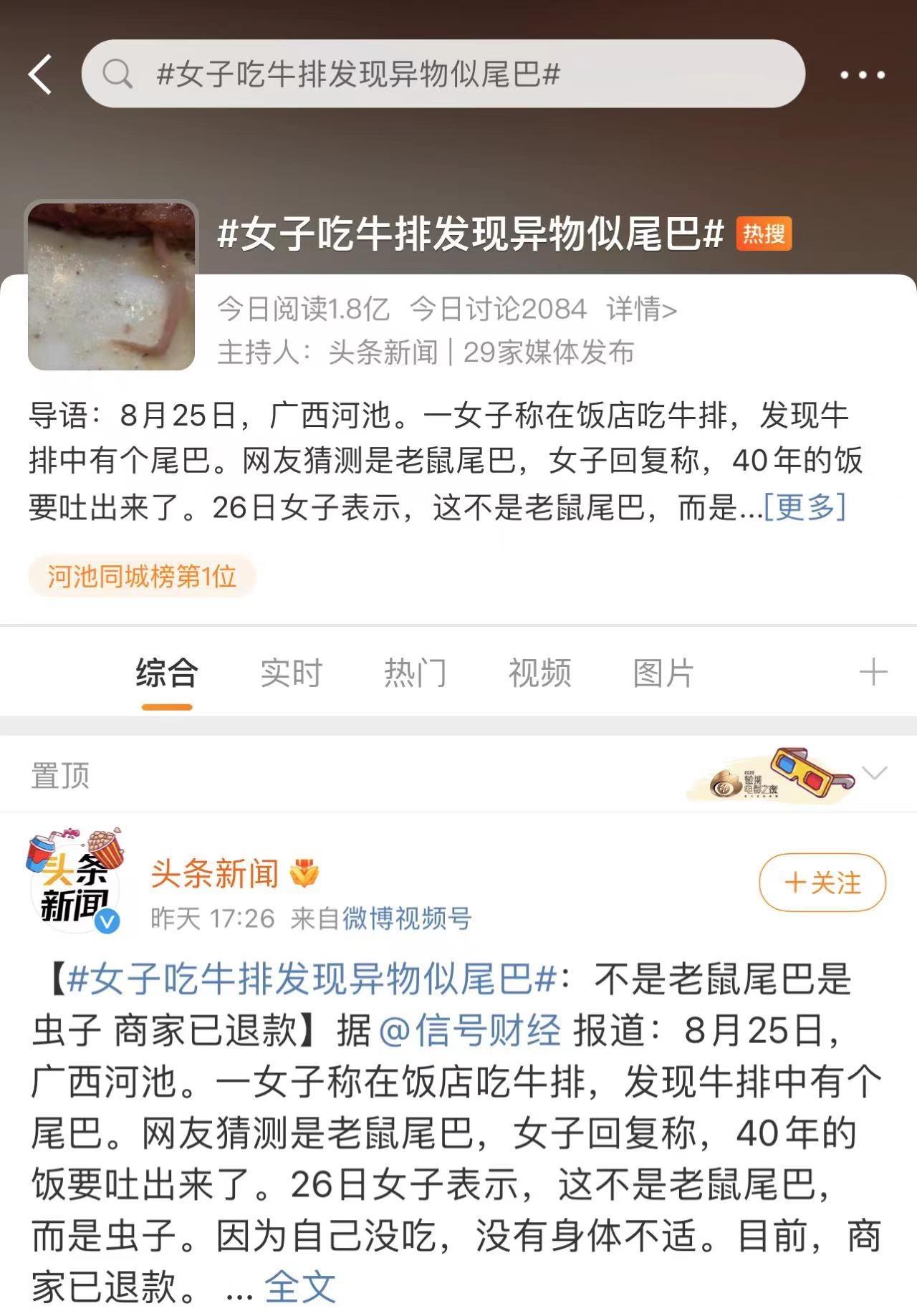Expand the intro with [更多]
917x1316 pixels.
click(805, 507)
